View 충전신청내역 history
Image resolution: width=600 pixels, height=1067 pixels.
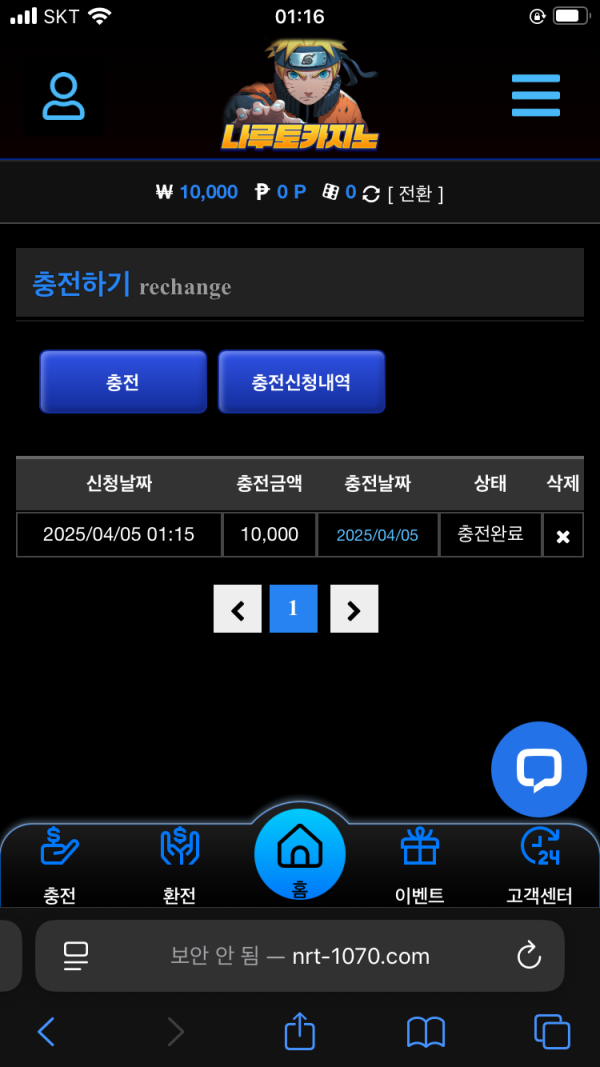301,382
